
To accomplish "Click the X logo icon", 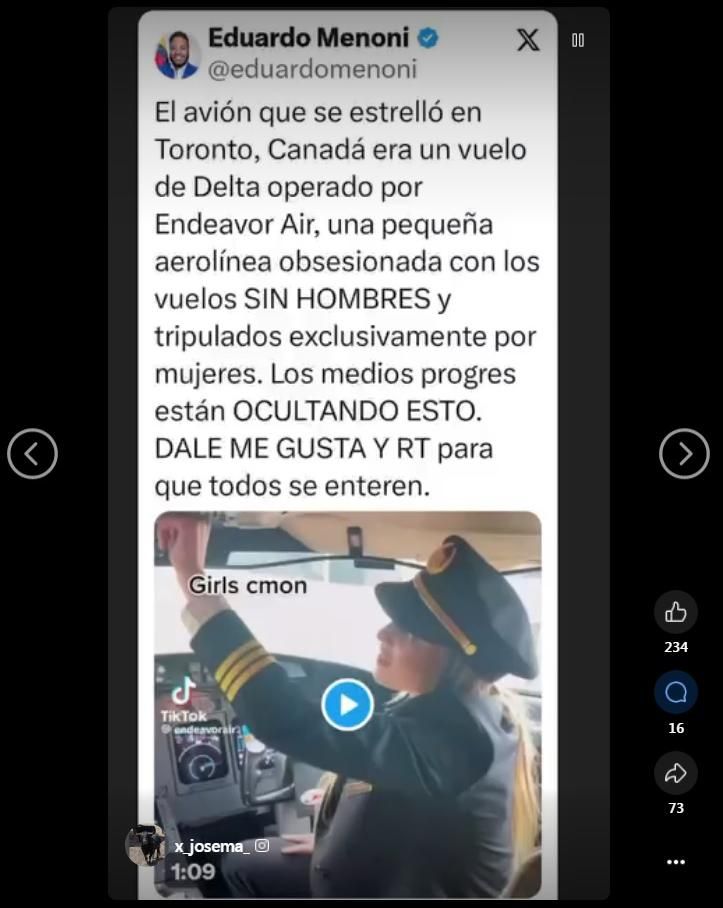I will 528,41.
